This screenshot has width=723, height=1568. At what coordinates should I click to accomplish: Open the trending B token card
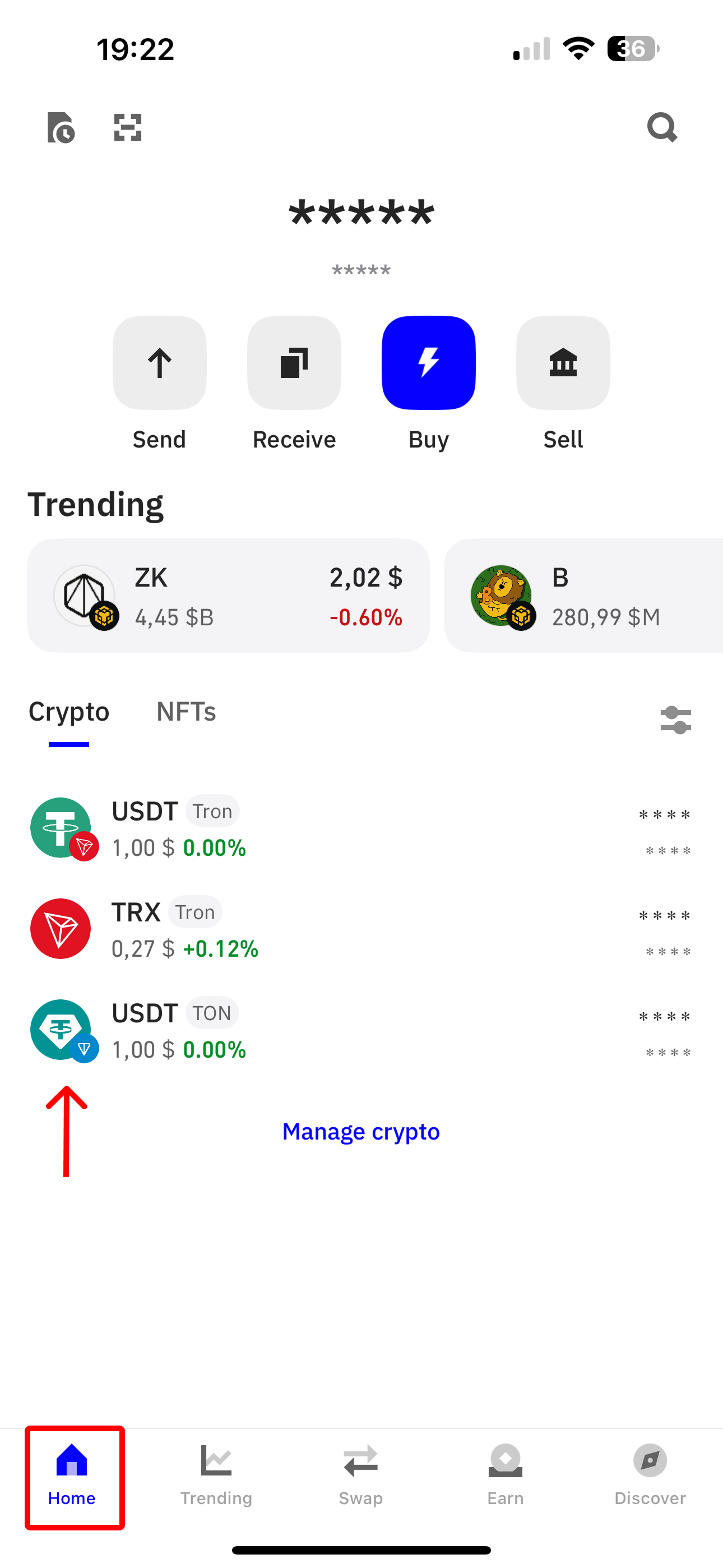(x=583, y=596)
